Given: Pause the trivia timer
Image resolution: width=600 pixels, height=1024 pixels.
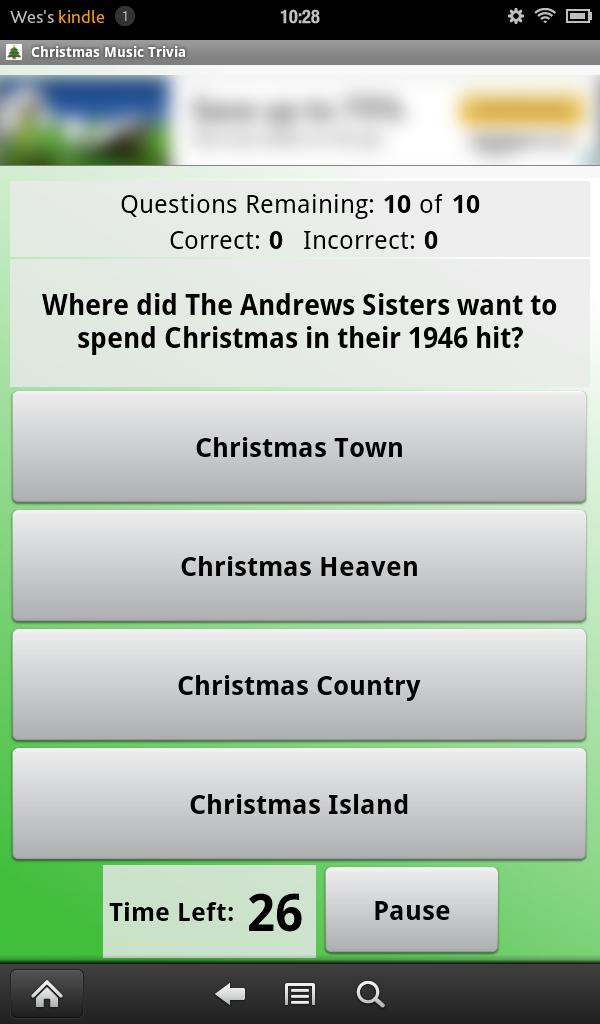Looking at the screenshot, I should tap(411, 910).
